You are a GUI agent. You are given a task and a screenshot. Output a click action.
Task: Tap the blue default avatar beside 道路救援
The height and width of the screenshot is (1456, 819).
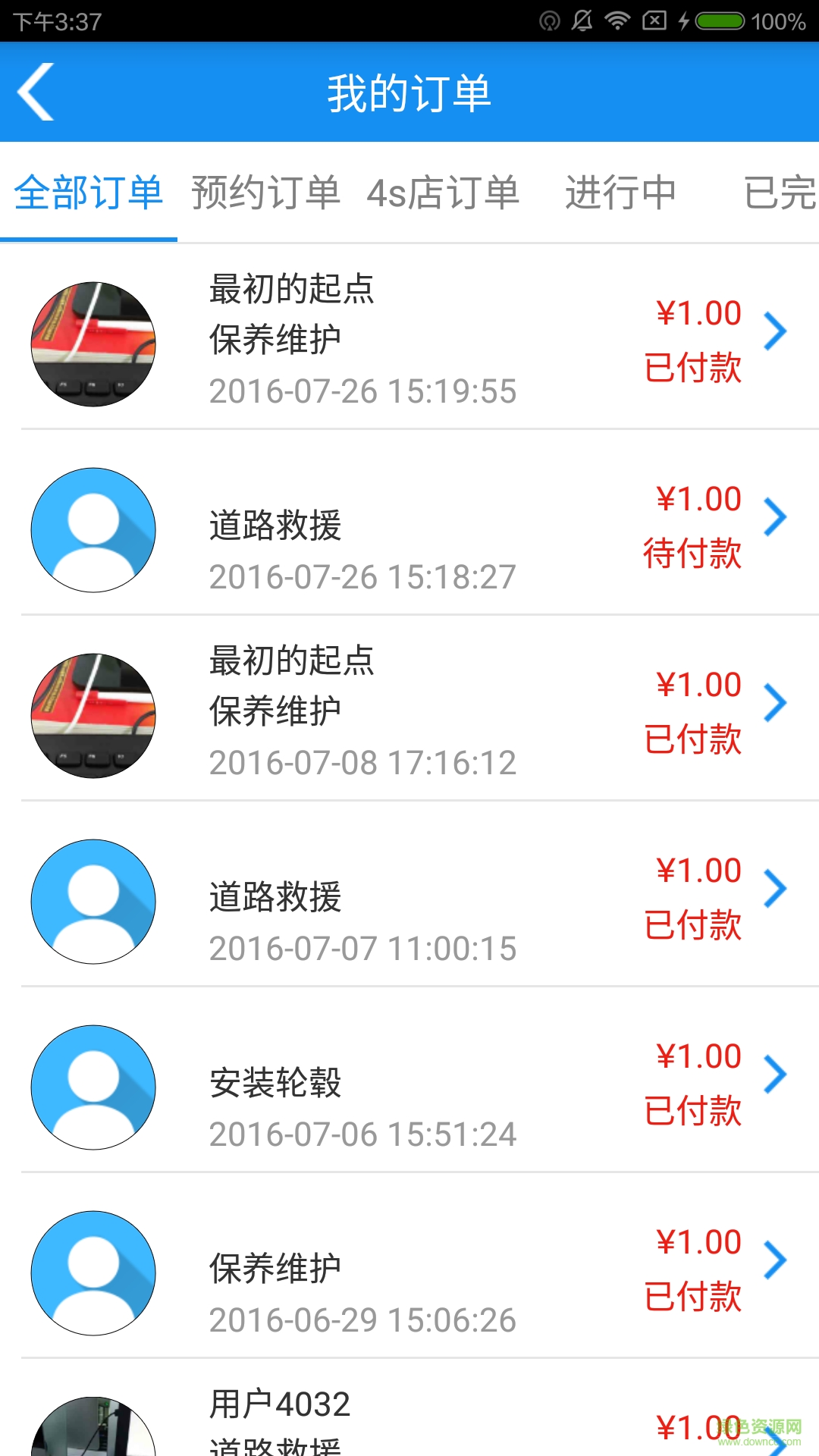tap(93, 529)
